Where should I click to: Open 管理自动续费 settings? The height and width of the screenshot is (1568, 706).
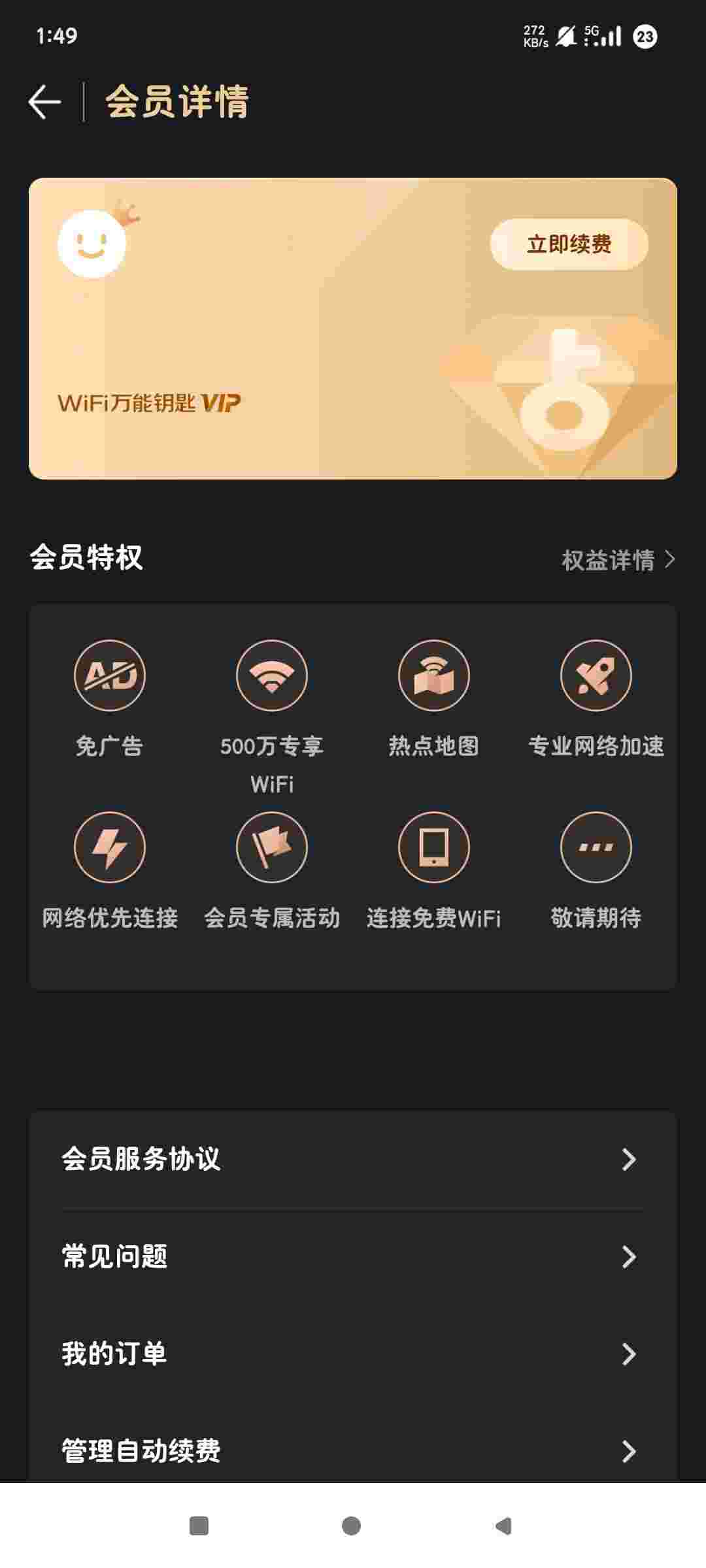352,1450
